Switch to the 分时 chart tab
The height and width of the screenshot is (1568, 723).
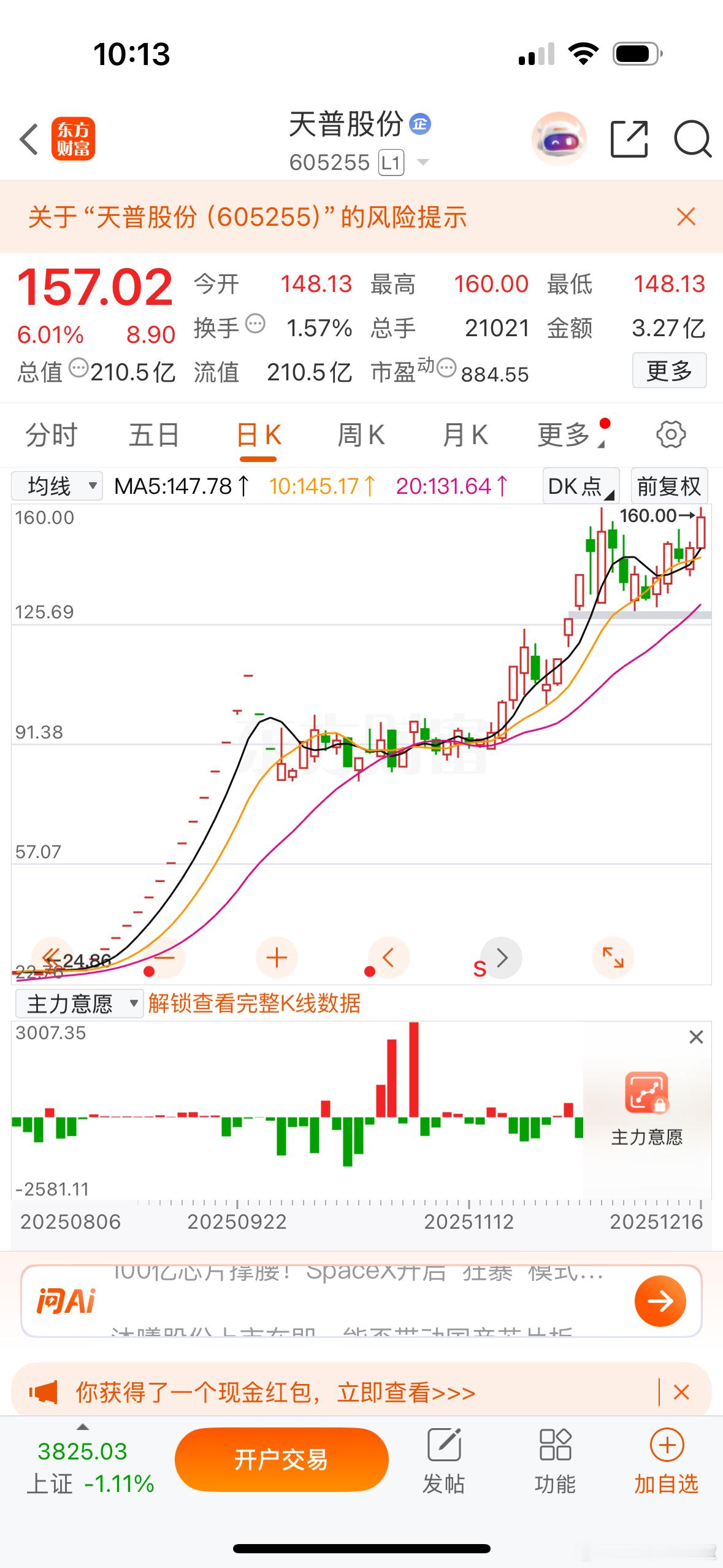pos(52,436)
